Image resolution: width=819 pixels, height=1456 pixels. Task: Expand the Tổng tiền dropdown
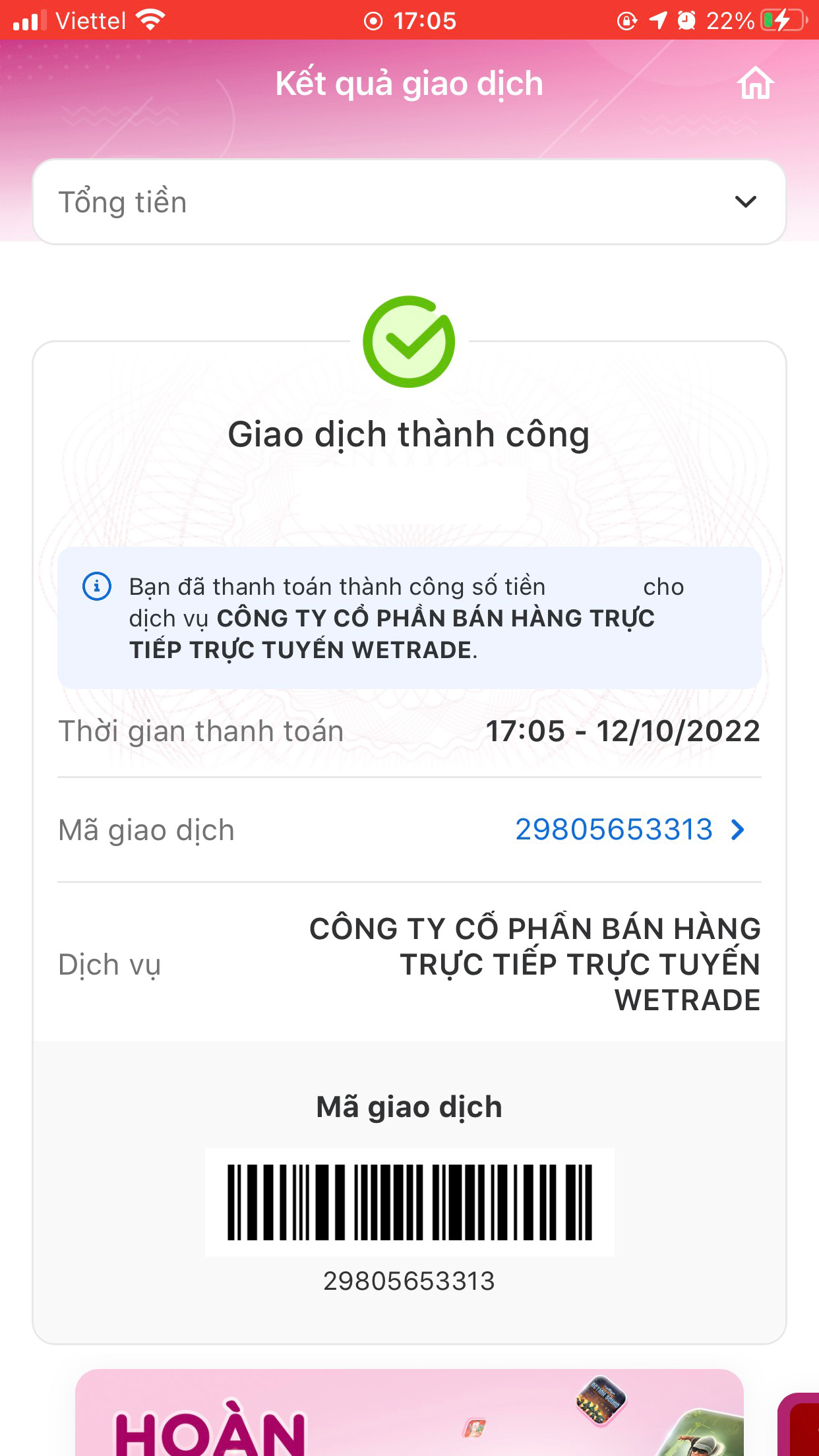tap(745, 202)
